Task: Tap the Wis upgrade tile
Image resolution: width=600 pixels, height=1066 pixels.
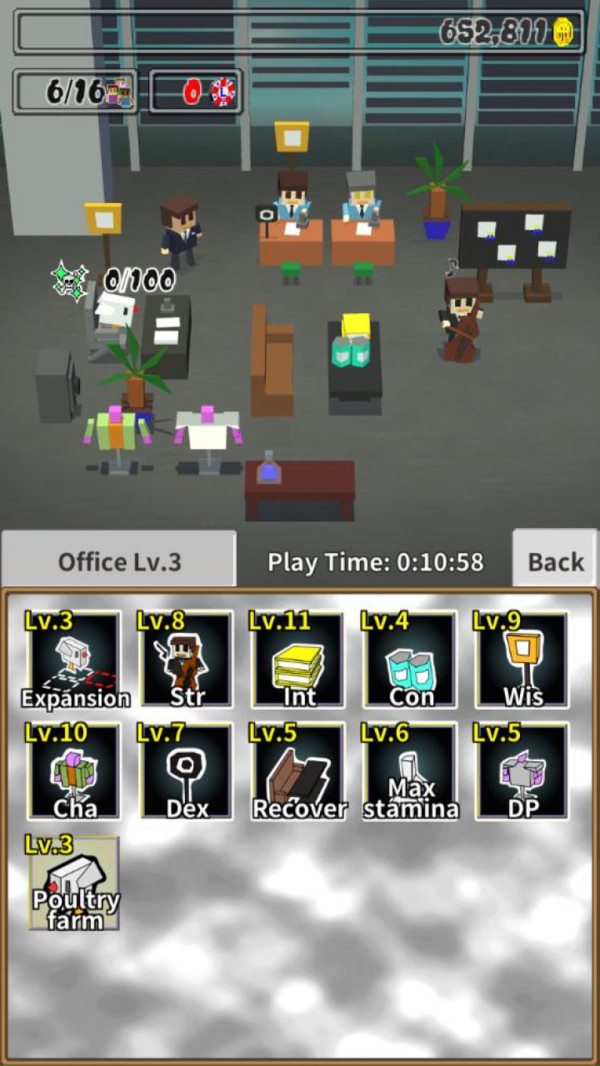Action: click(521, 660)
